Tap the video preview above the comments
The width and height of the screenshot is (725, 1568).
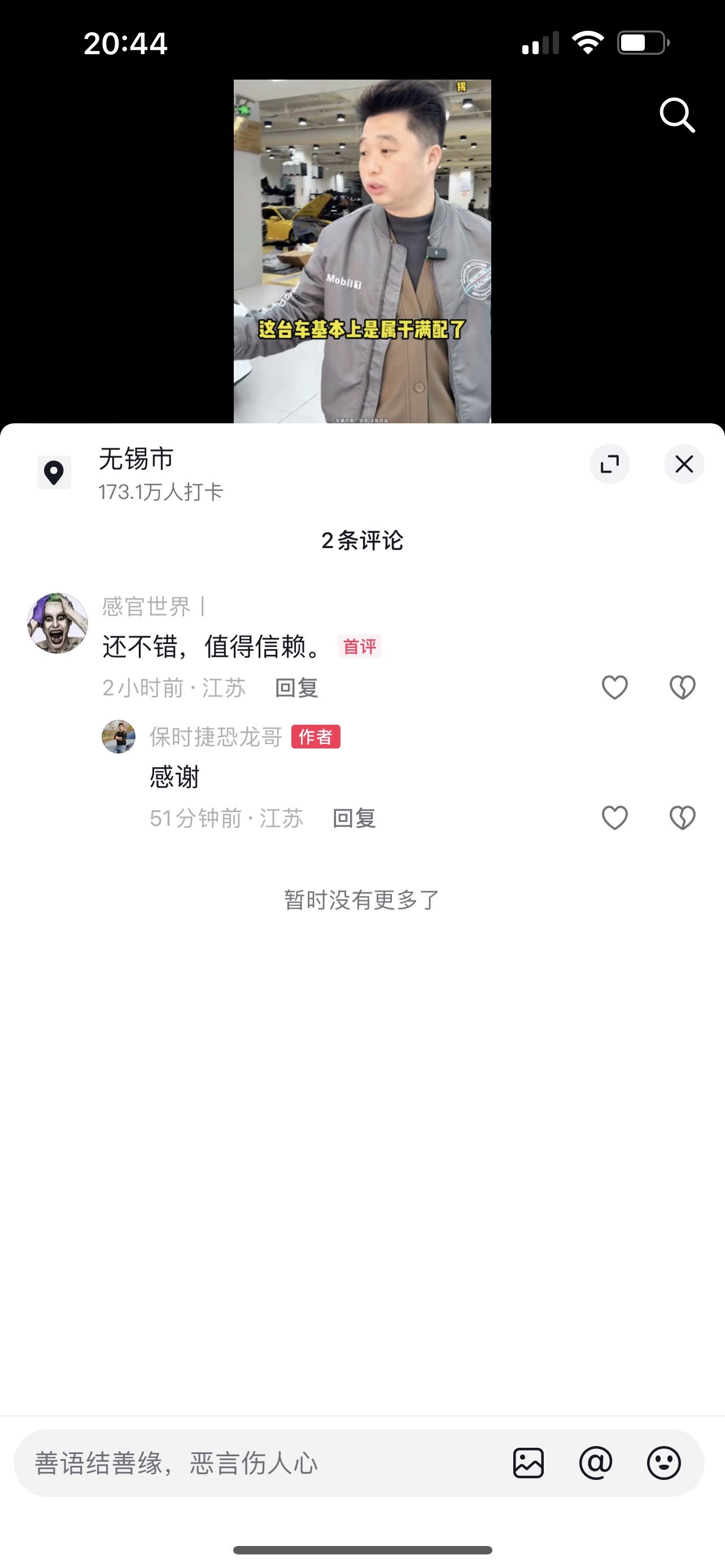pos(362,251)
